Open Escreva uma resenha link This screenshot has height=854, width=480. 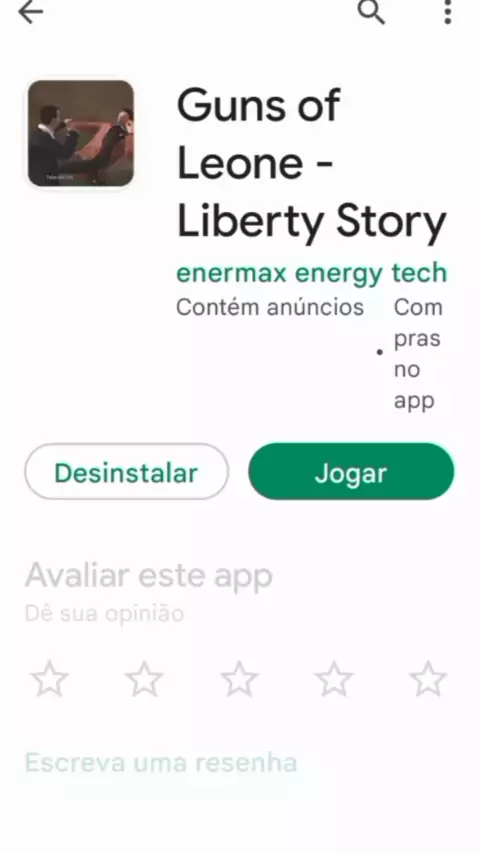click(161, 762)
